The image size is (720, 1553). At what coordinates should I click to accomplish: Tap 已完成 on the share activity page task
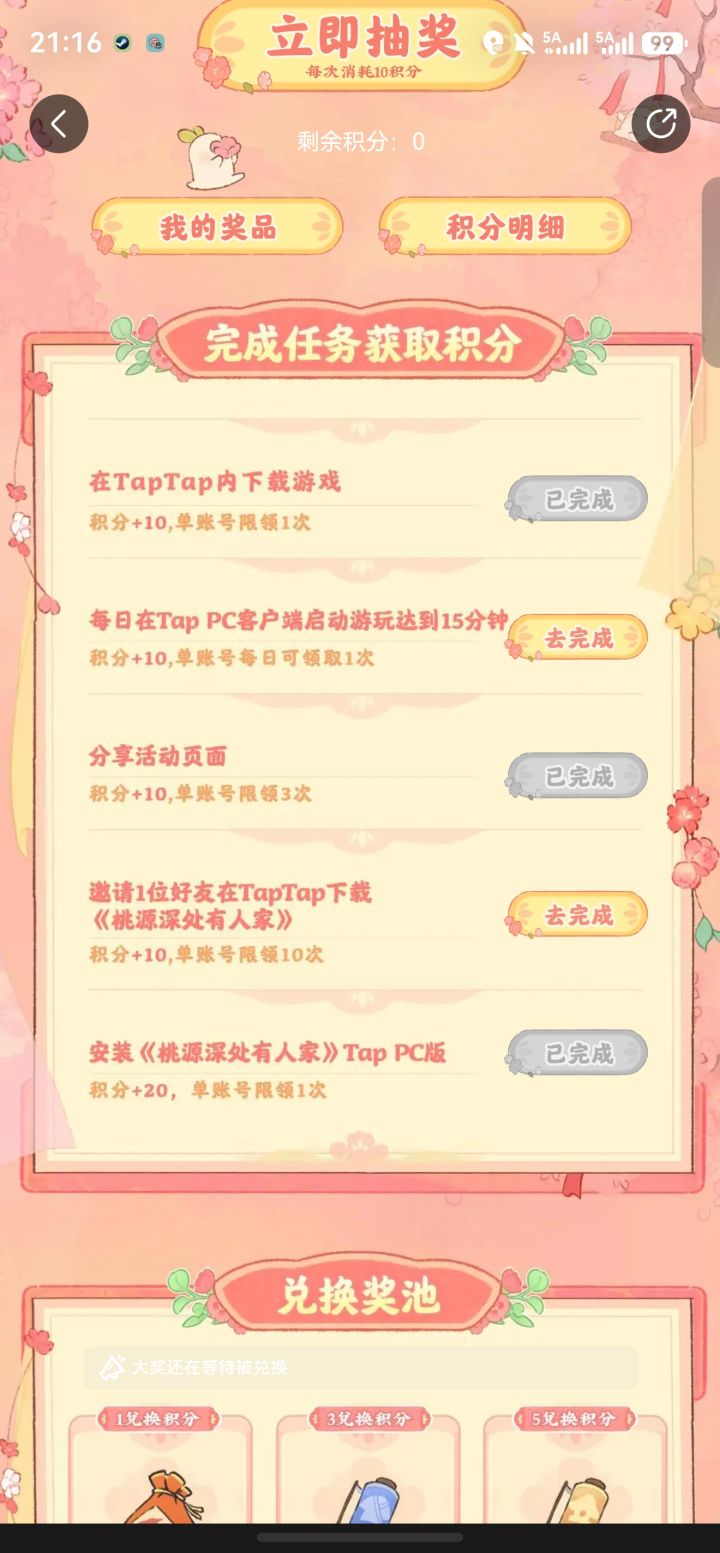(575, 775)
